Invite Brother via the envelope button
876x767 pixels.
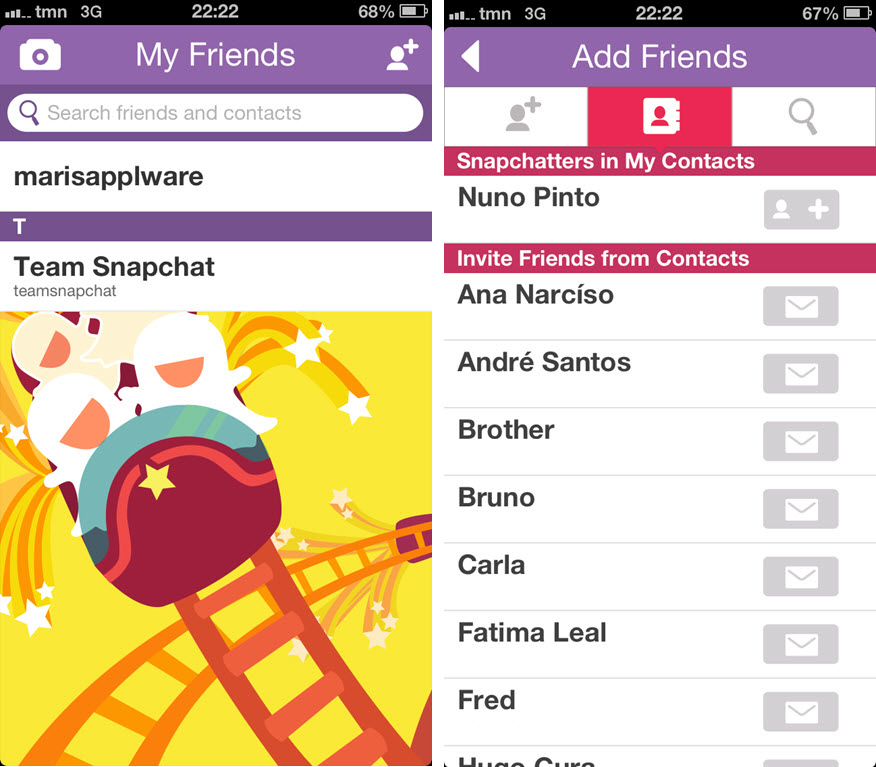pyautogui.click(x=801, y=442)
